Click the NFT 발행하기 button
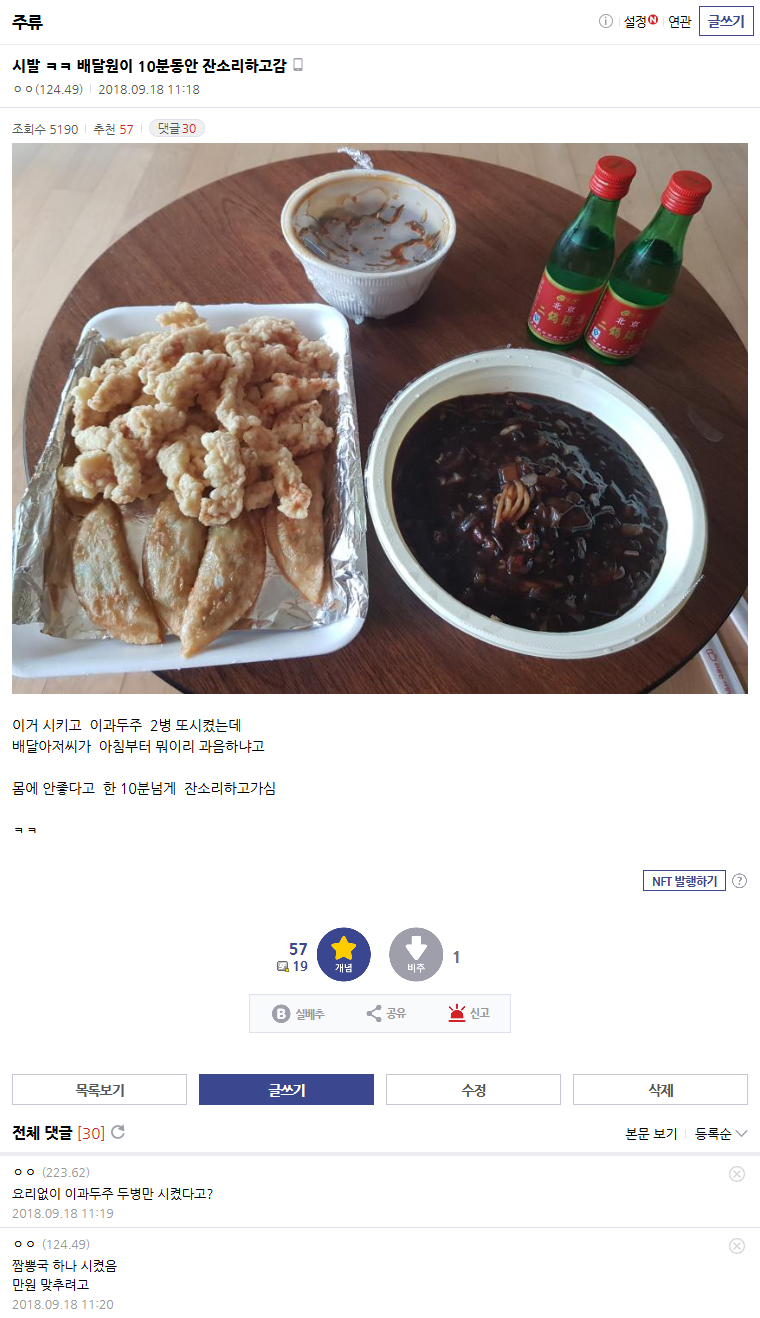 pos(684,880)
